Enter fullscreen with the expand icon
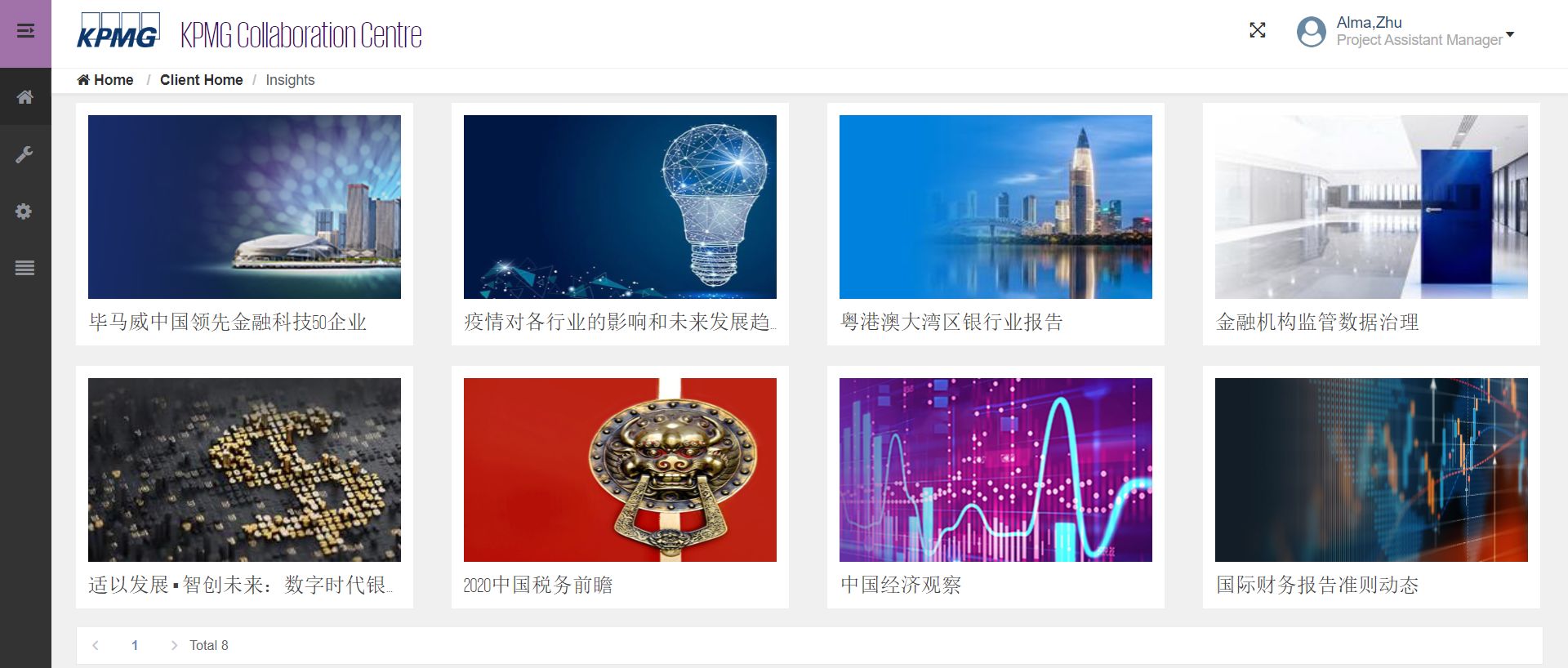The height and width of the screenshot is (668, 1568). [1258, 31]
